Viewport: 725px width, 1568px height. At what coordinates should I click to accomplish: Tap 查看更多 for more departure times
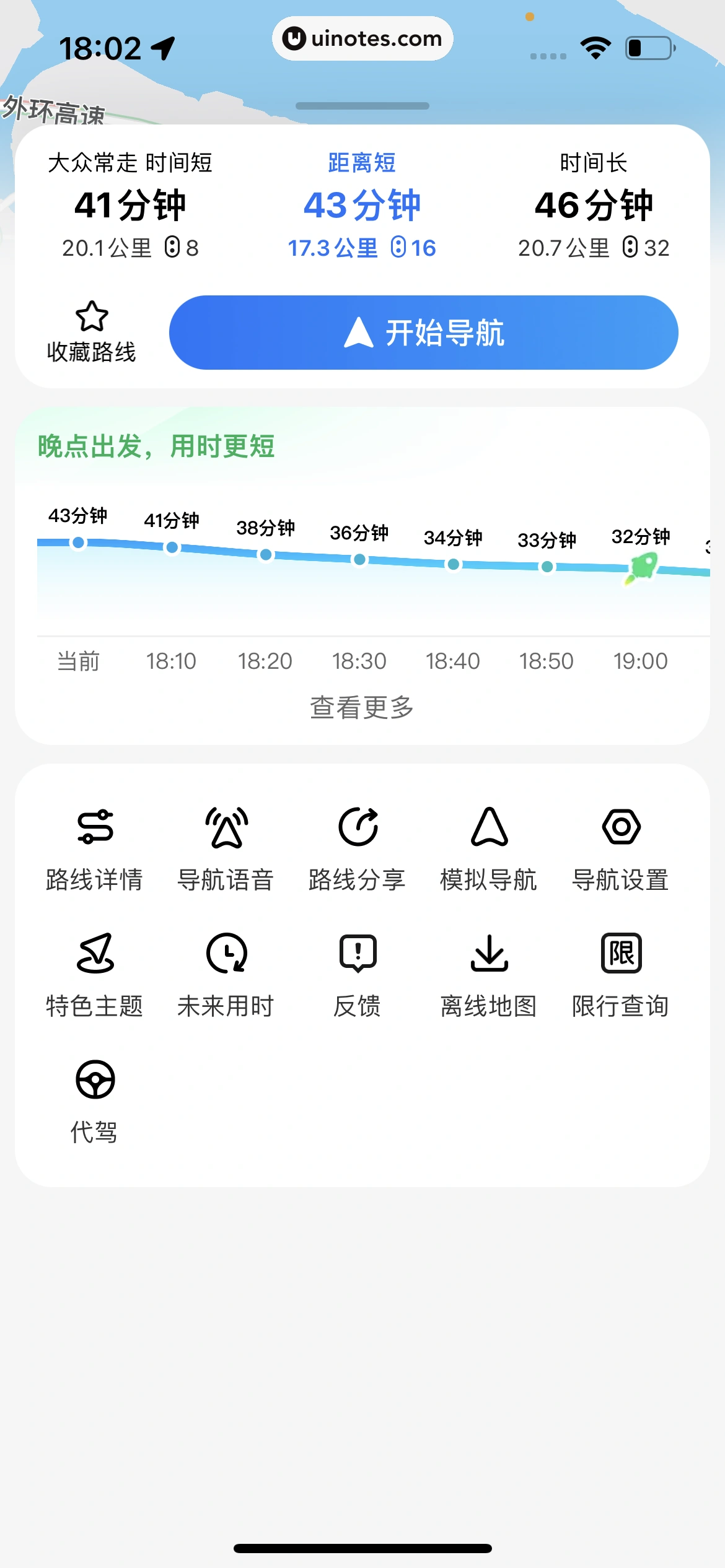click(x=362, y=707)
